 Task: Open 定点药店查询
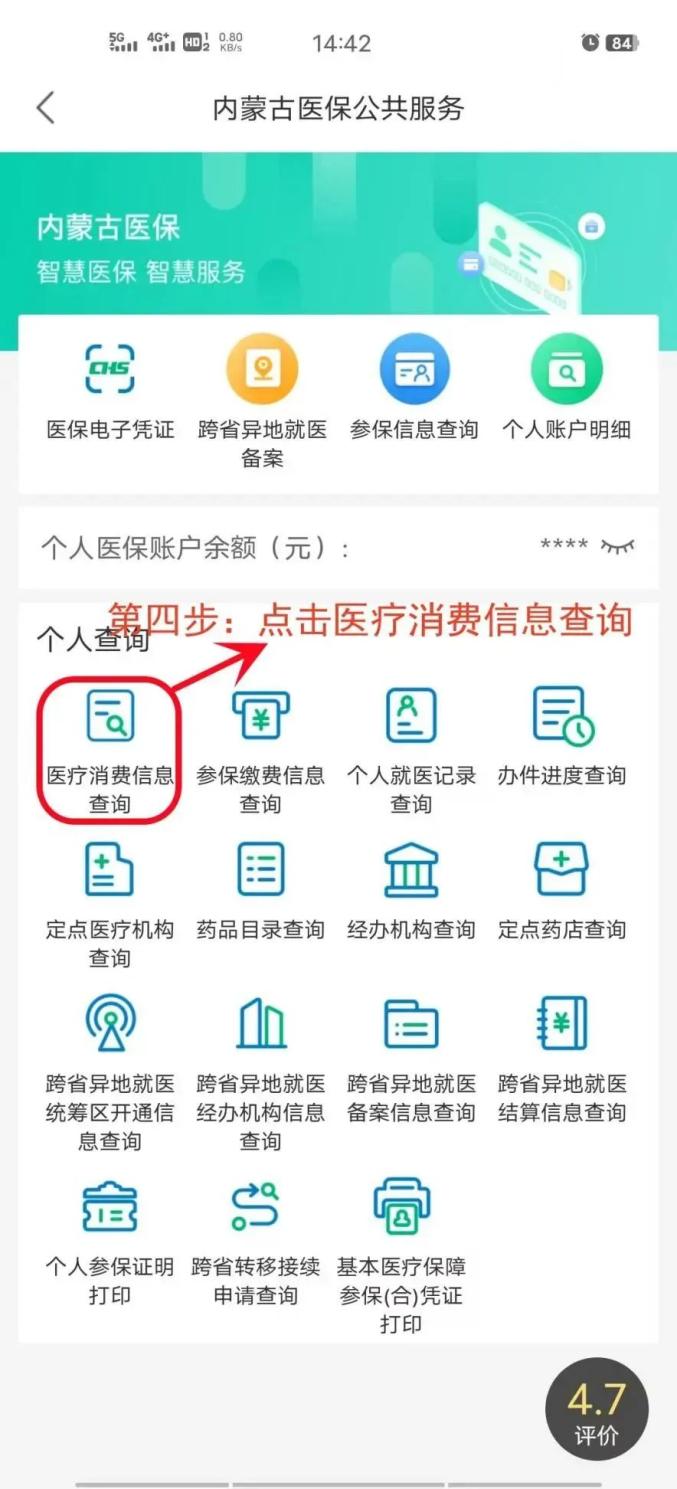click(562, 872)
